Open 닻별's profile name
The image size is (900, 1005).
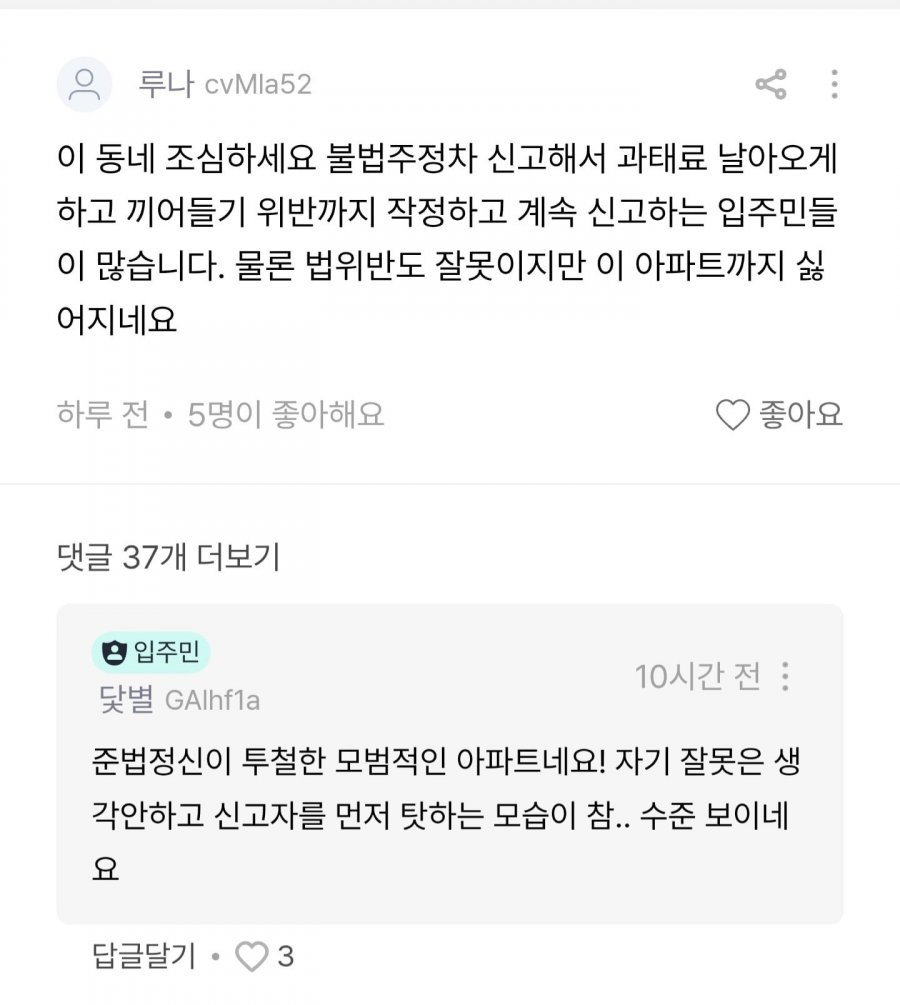tap(124, 699)
